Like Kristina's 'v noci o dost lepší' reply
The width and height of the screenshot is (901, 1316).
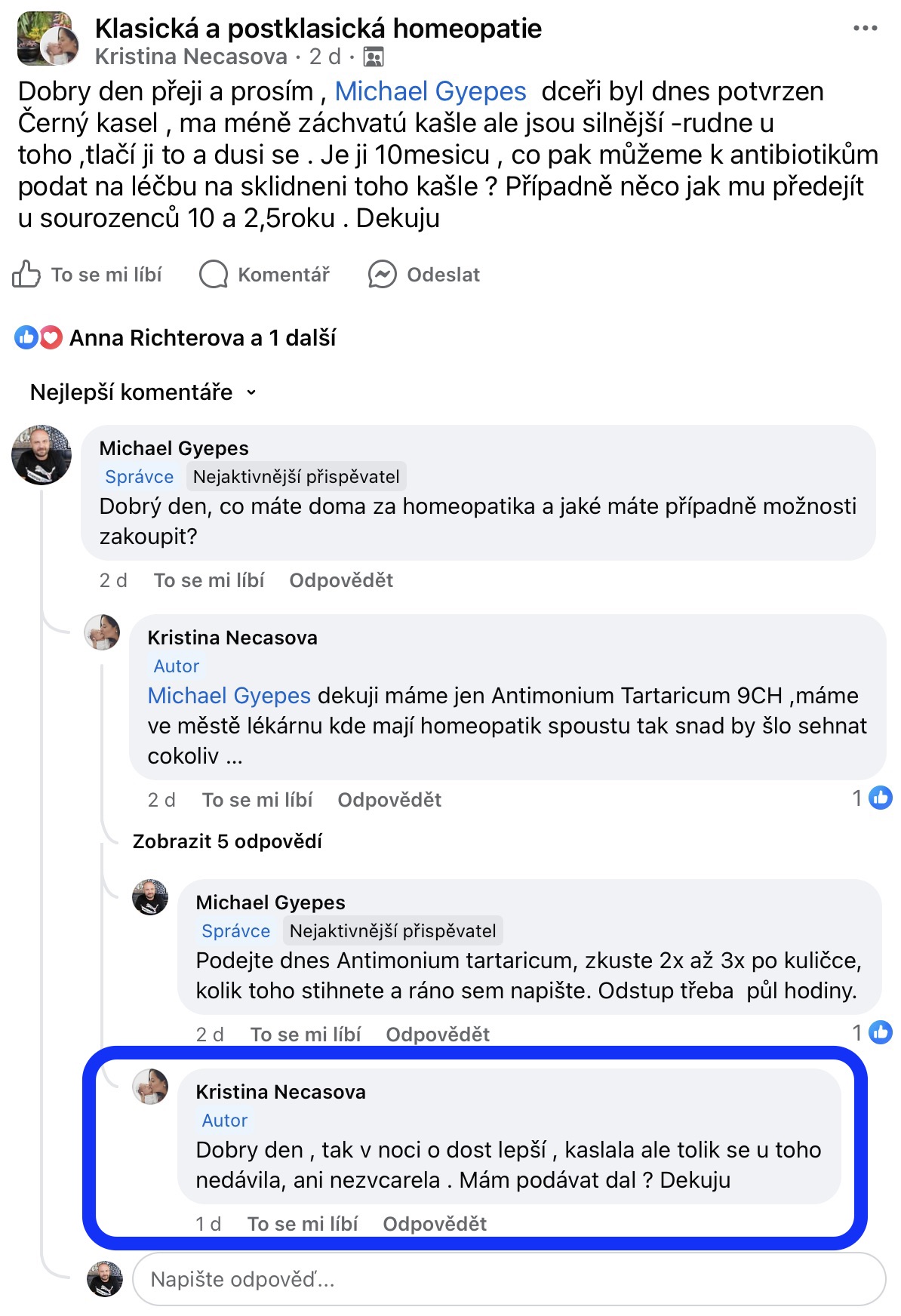coord(303,1224)
